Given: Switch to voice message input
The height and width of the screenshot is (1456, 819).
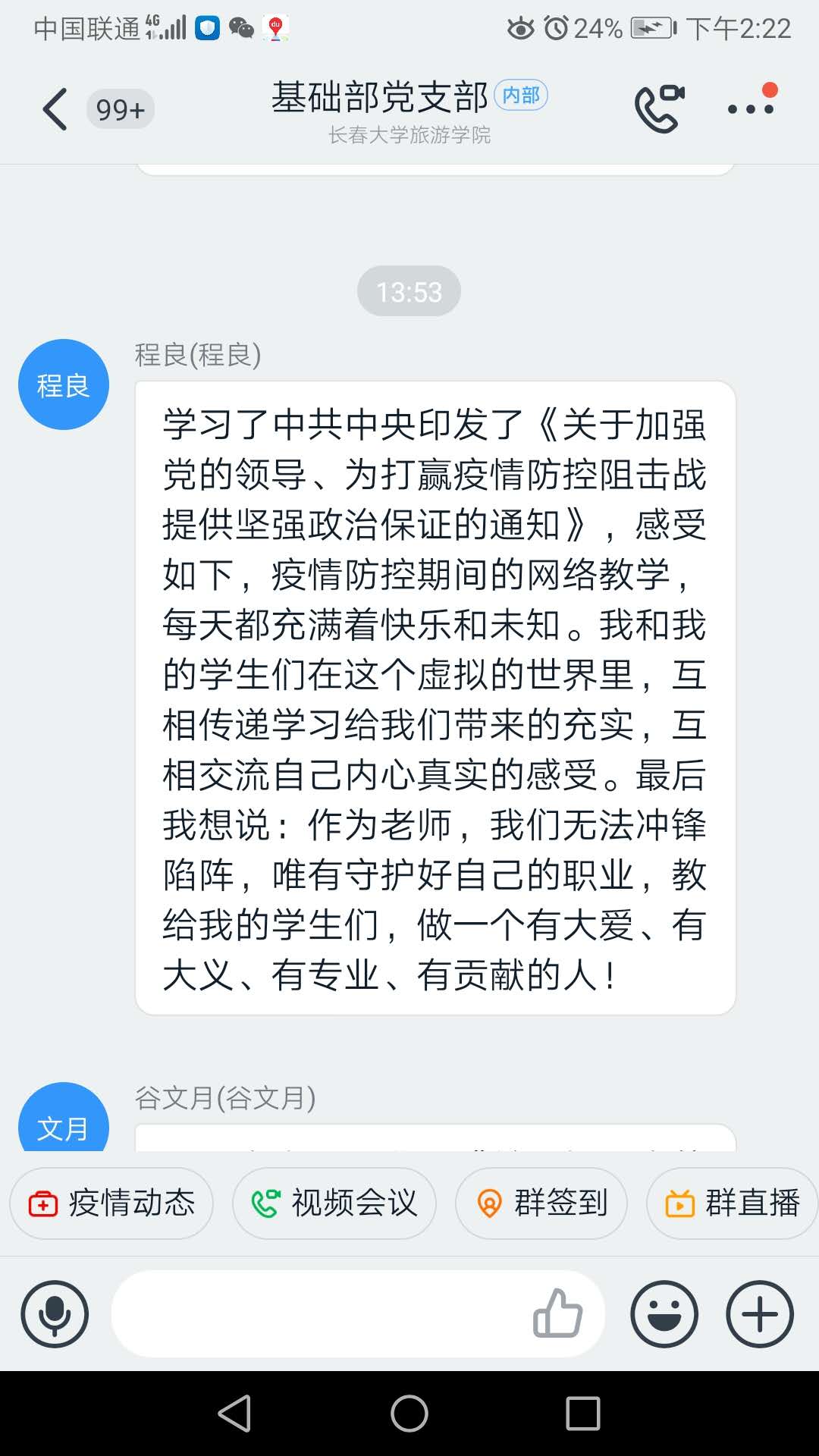Looking at the screenshot, I should pyautogui.click(x=55, y=1314).
